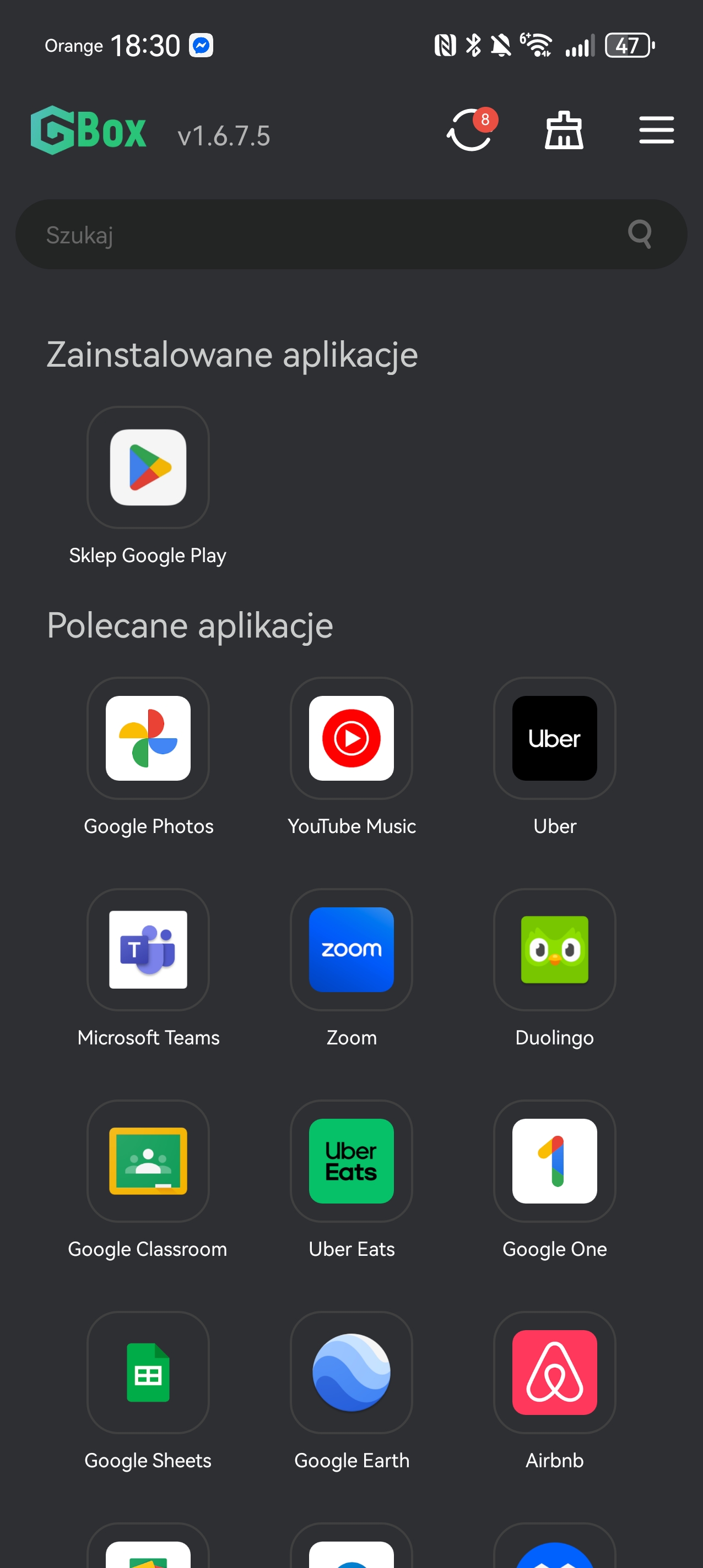Select the Google Photos app
The width and height of the screenshot is (703, 1568).
[148, 738]
